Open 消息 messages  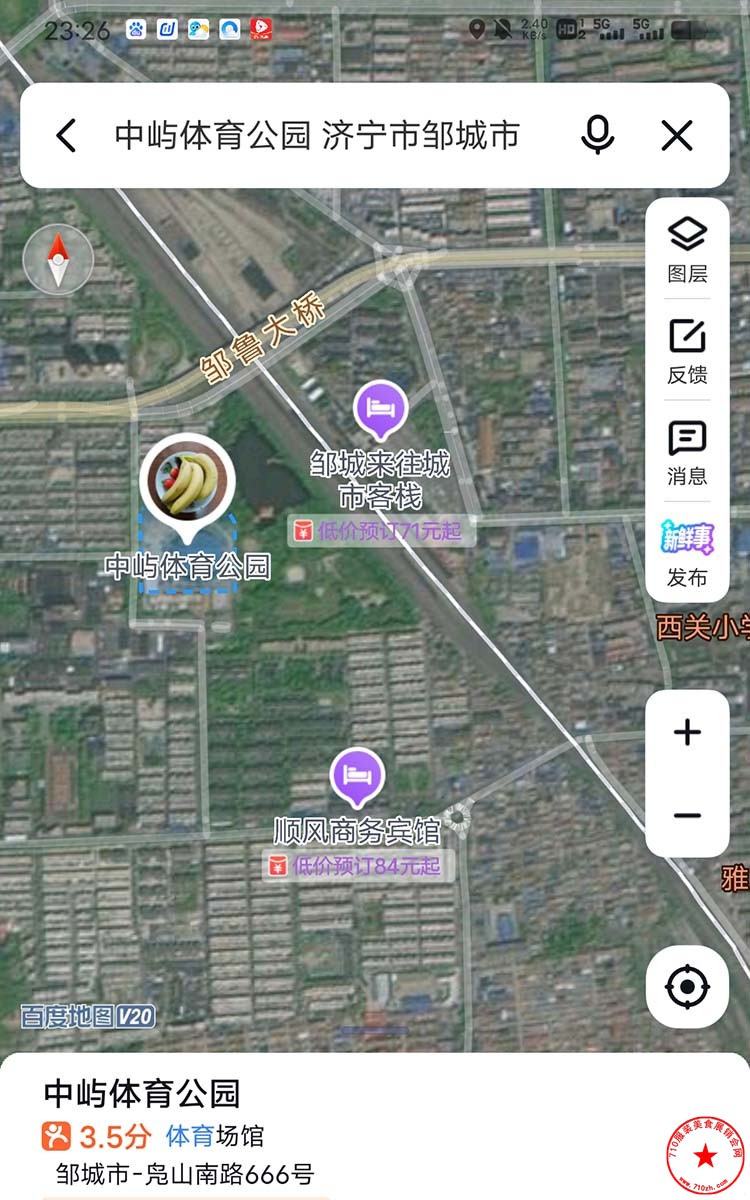click(x=687, y=453)
